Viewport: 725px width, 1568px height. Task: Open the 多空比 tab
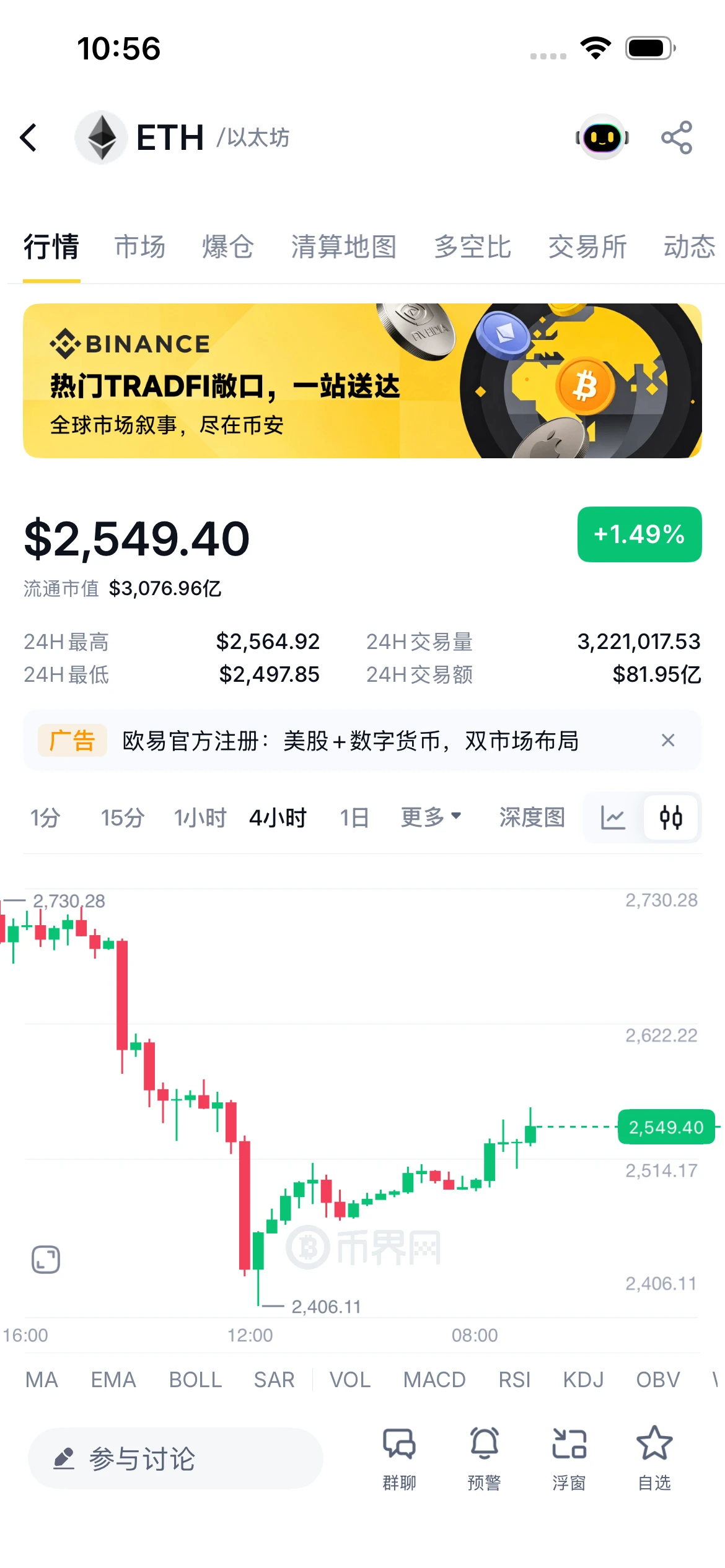click(x=473, y=246)
